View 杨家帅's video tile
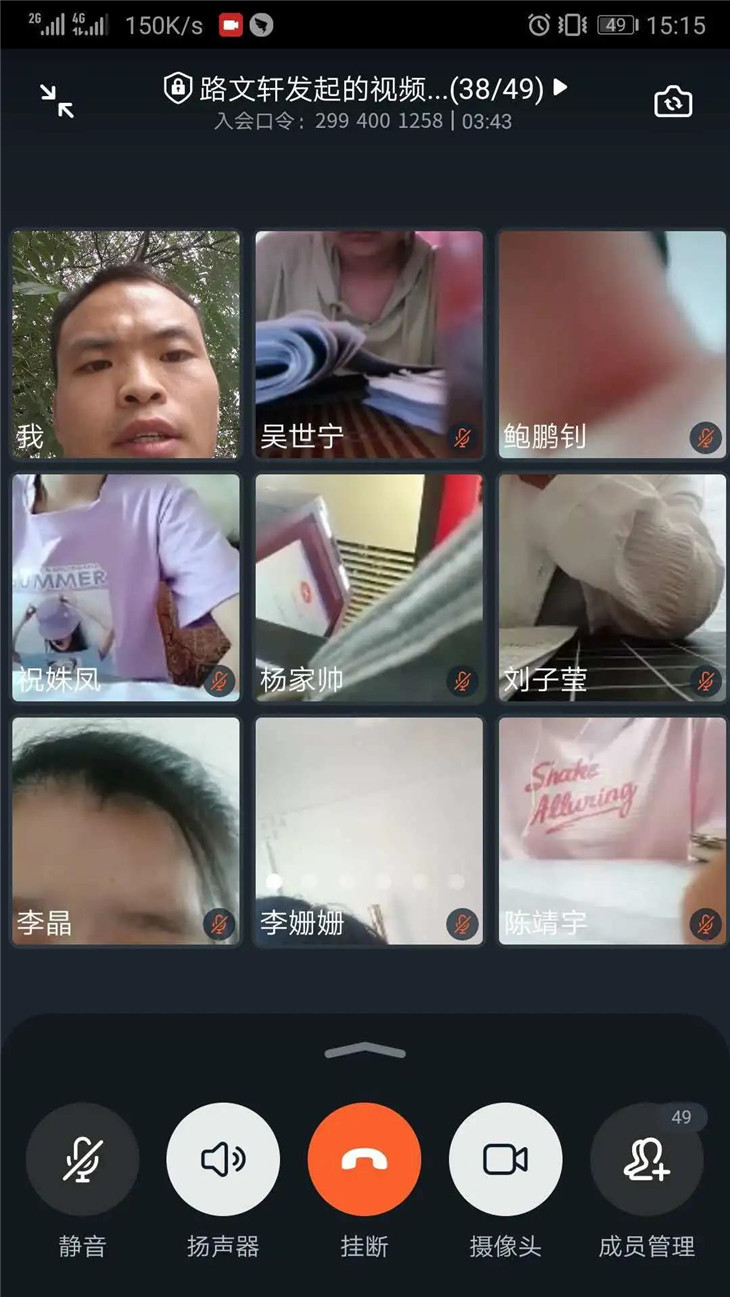730x1297 pixels. coord(369,588)
